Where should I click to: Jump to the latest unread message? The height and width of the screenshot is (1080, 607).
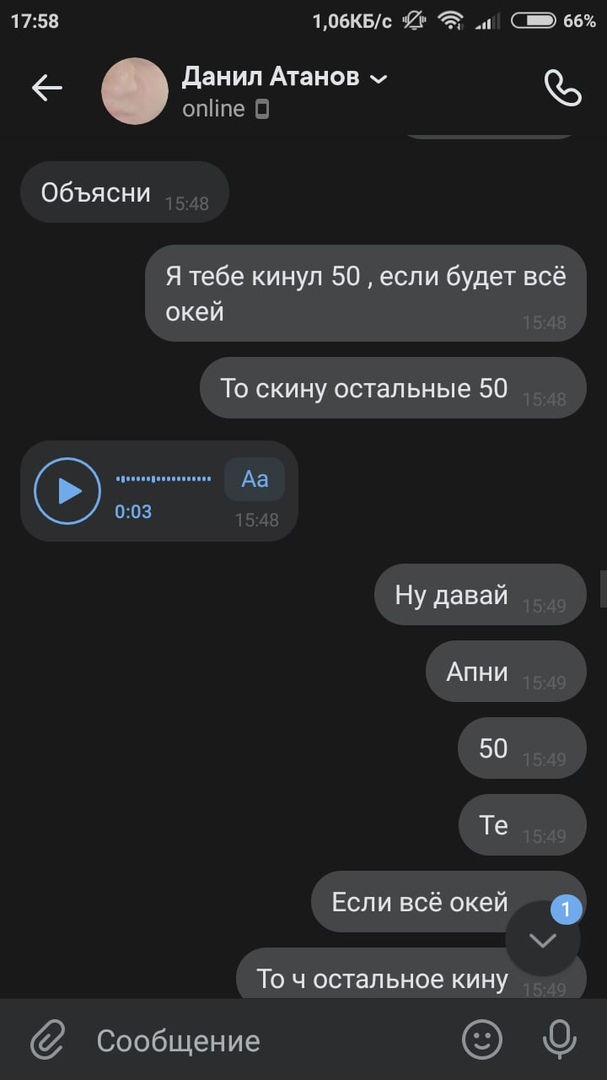543,939
